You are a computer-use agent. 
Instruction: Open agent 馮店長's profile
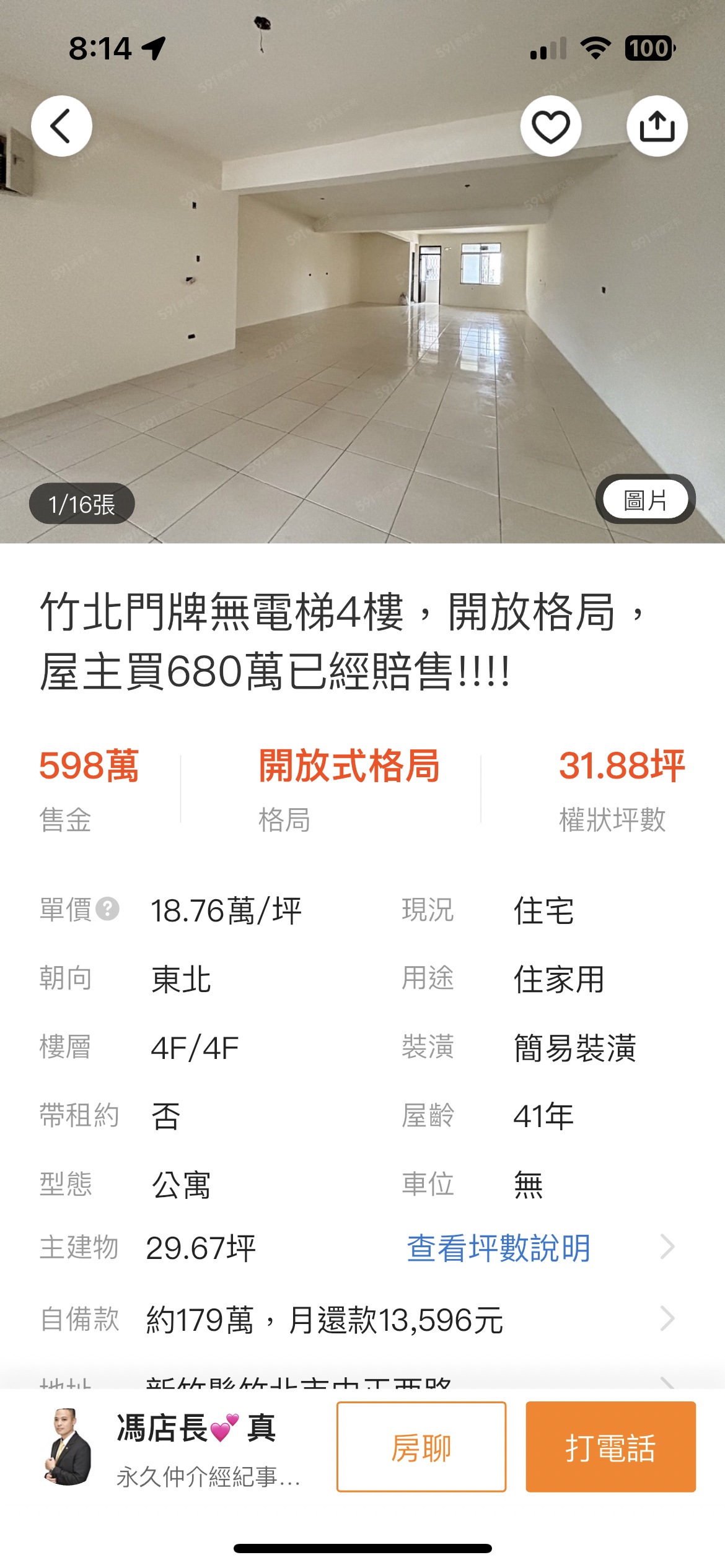tap(69, 1447)
